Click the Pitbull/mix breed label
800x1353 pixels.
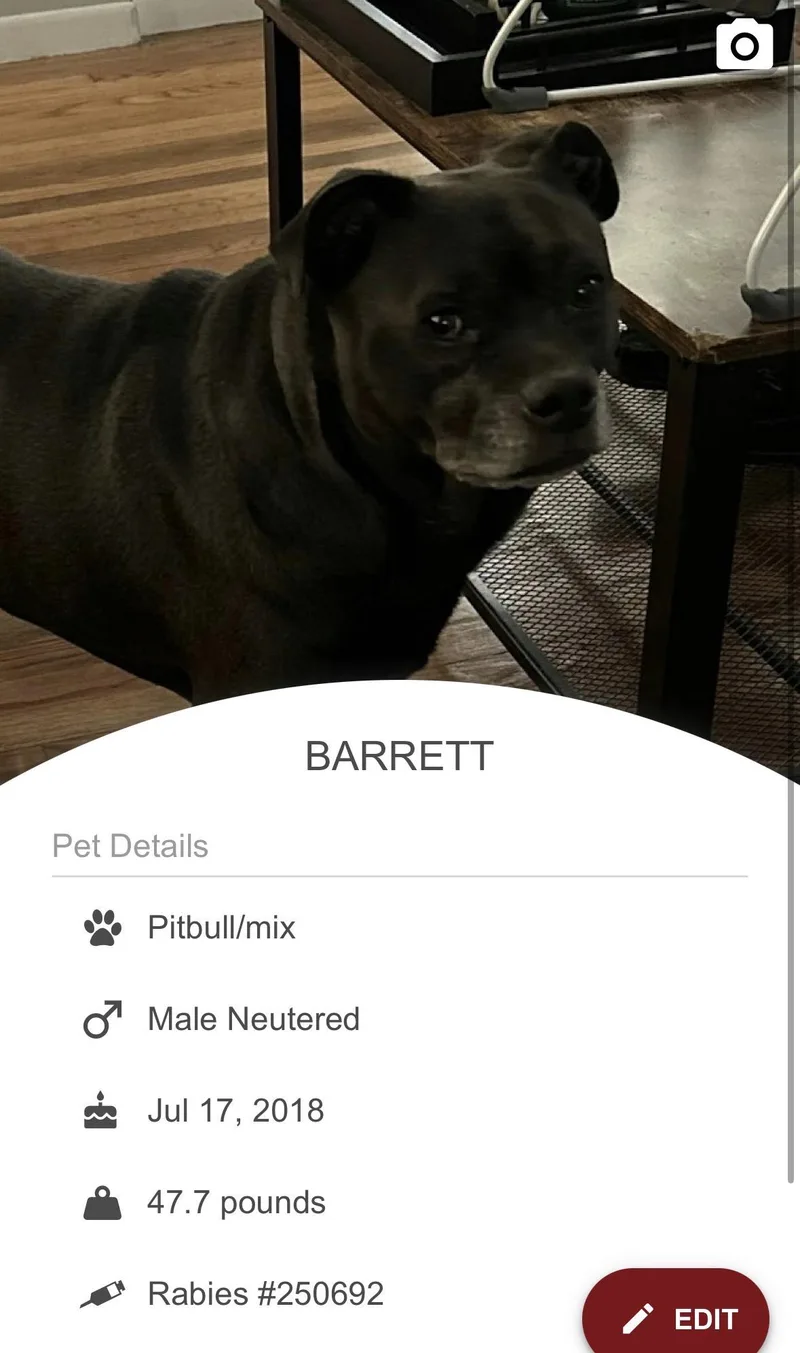tap(222, 927)
